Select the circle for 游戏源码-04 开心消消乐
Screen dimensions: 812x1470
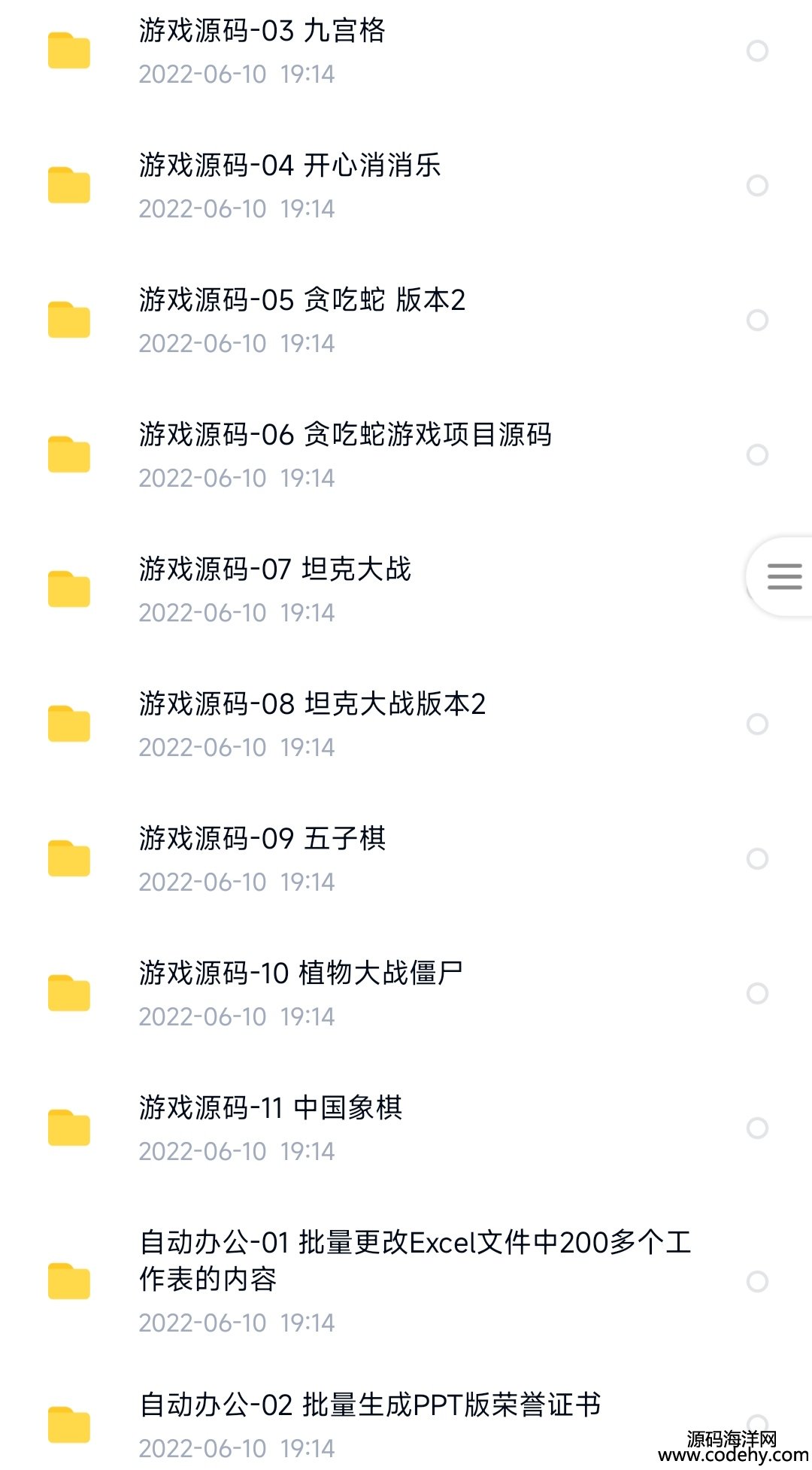click(x=757, y=186)
